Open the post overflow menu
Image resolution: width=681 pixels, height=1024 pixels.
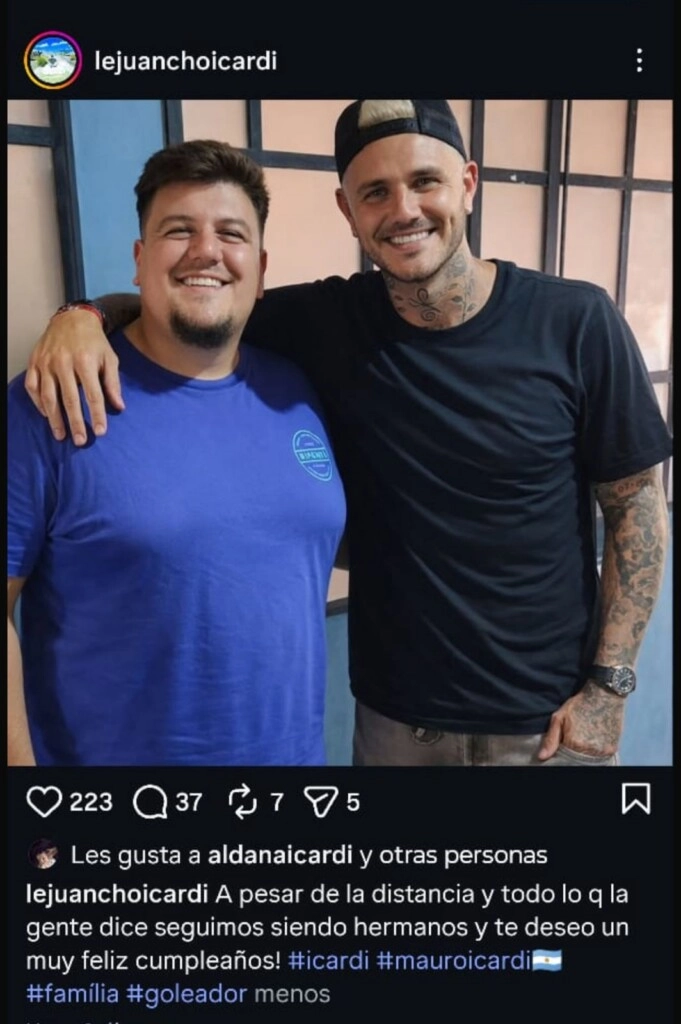coord(639,60)
